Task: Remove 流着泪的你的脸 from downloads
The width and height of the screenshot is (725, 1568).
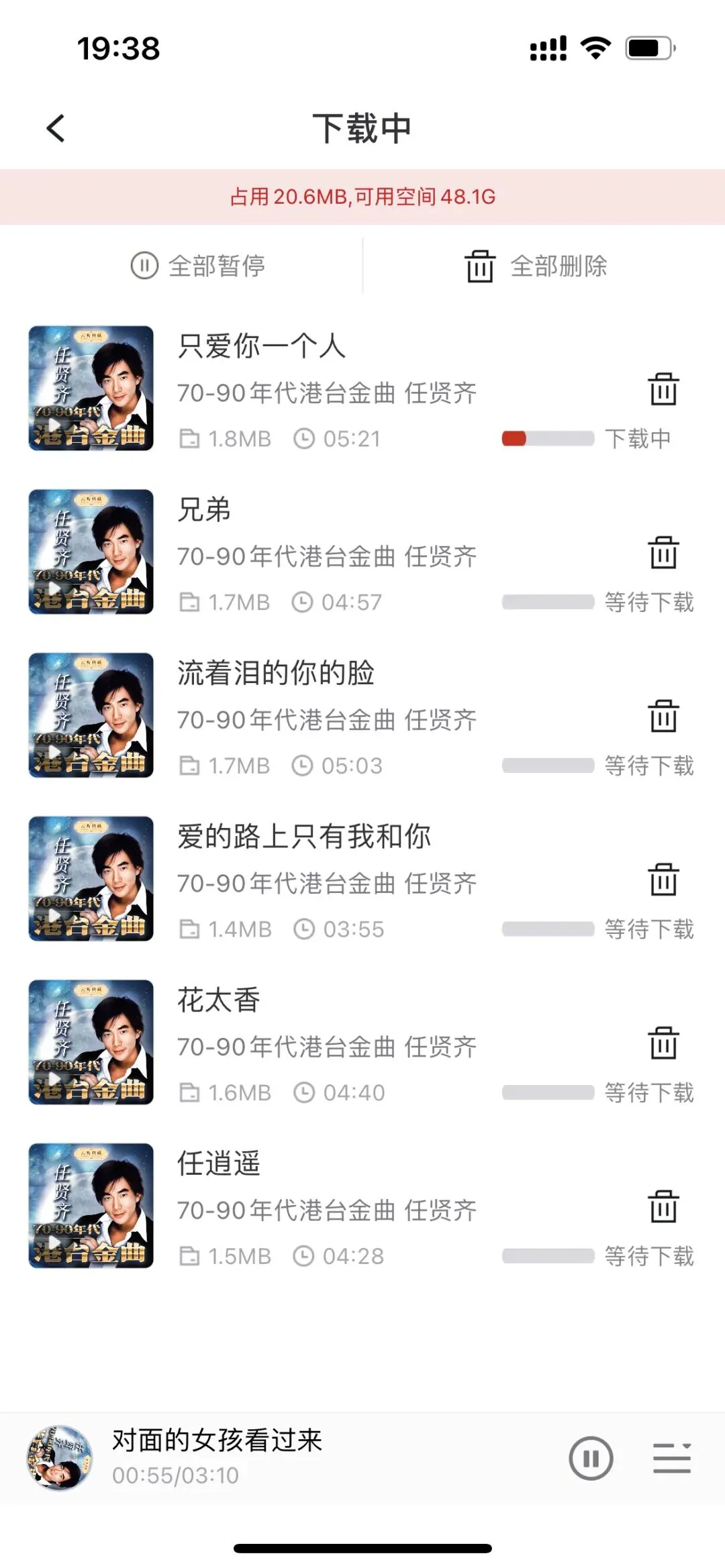Action: 663,716
